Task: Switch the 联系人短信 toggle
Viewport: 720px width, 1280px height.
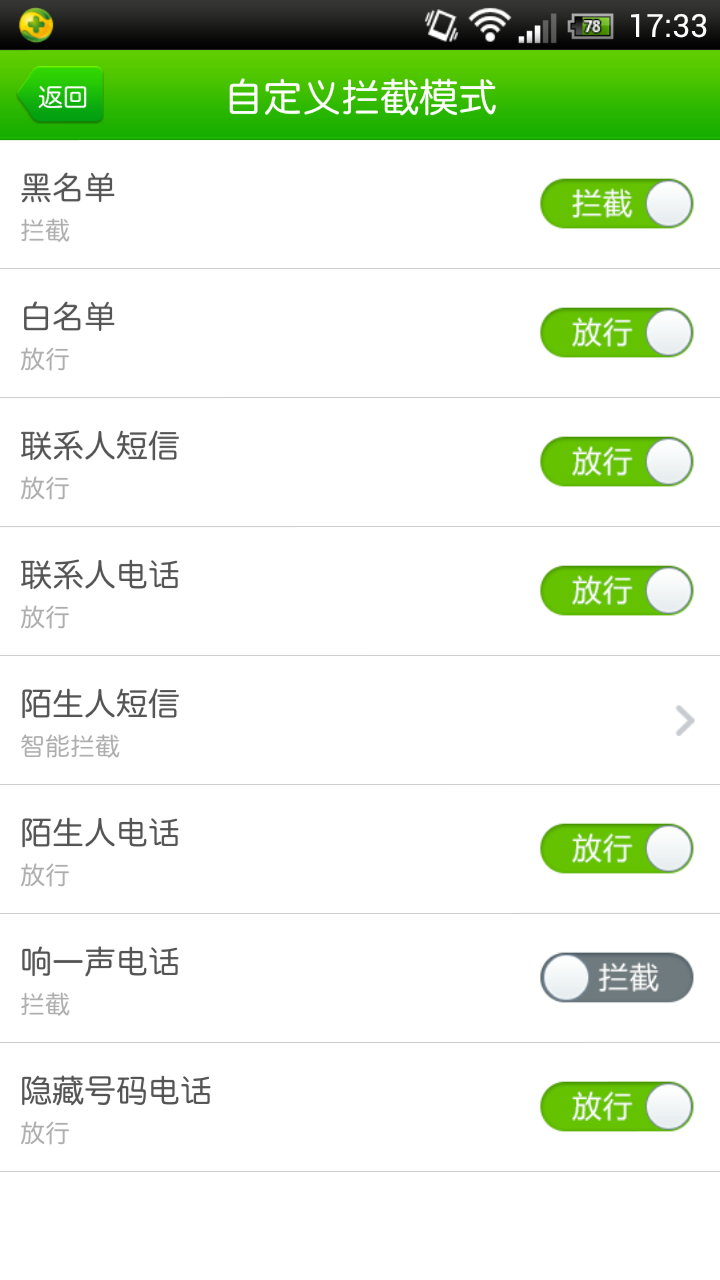Action: [616, 462]
